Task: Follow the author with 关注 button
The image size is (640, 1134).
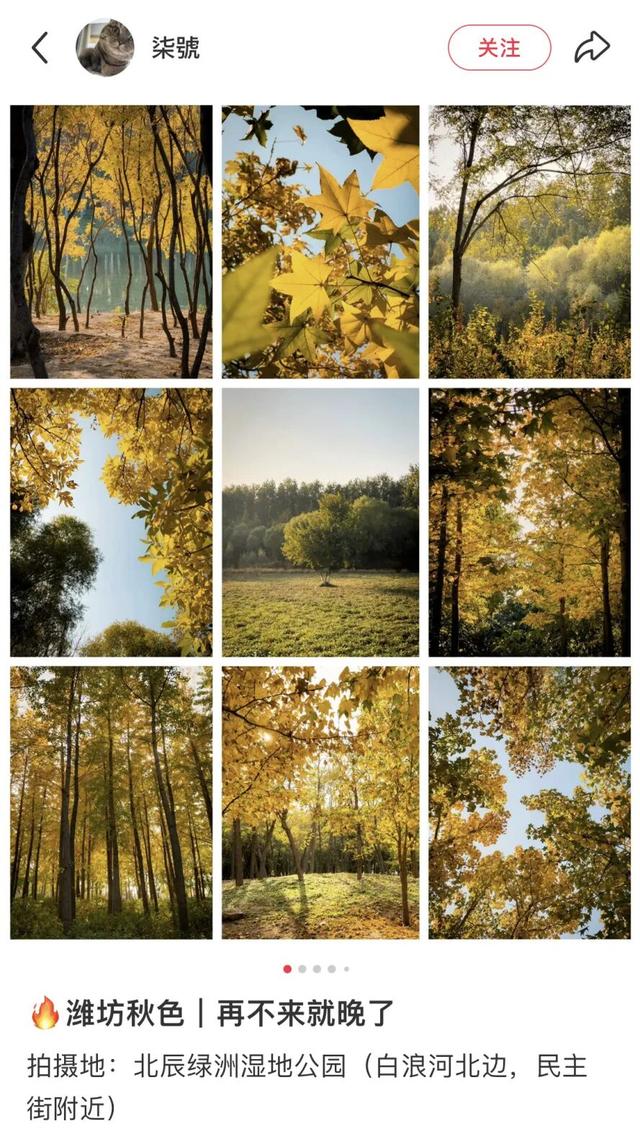Action: tap(499, 48)
